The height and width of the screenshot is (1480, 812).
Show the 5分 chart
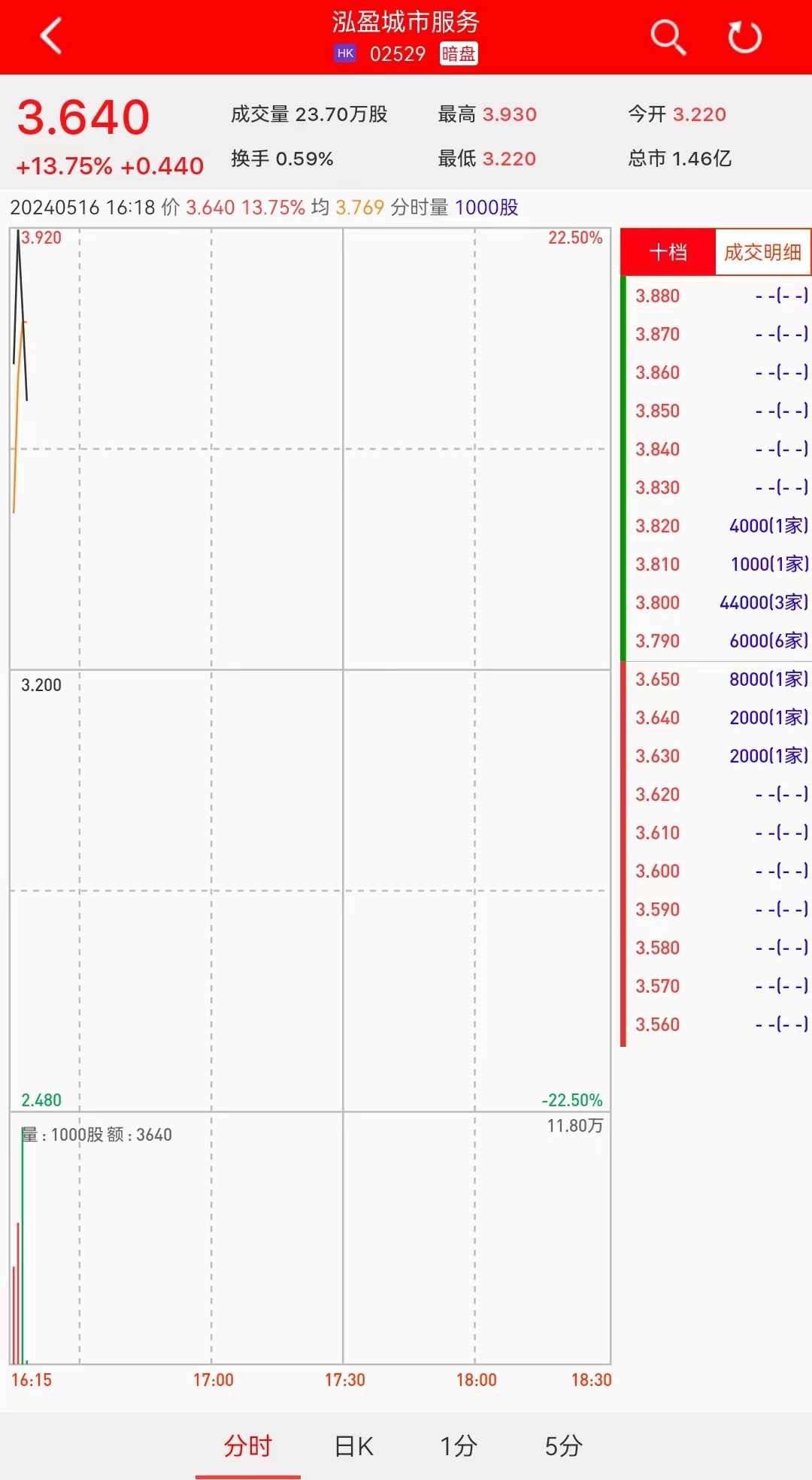tap(563, 1445)
